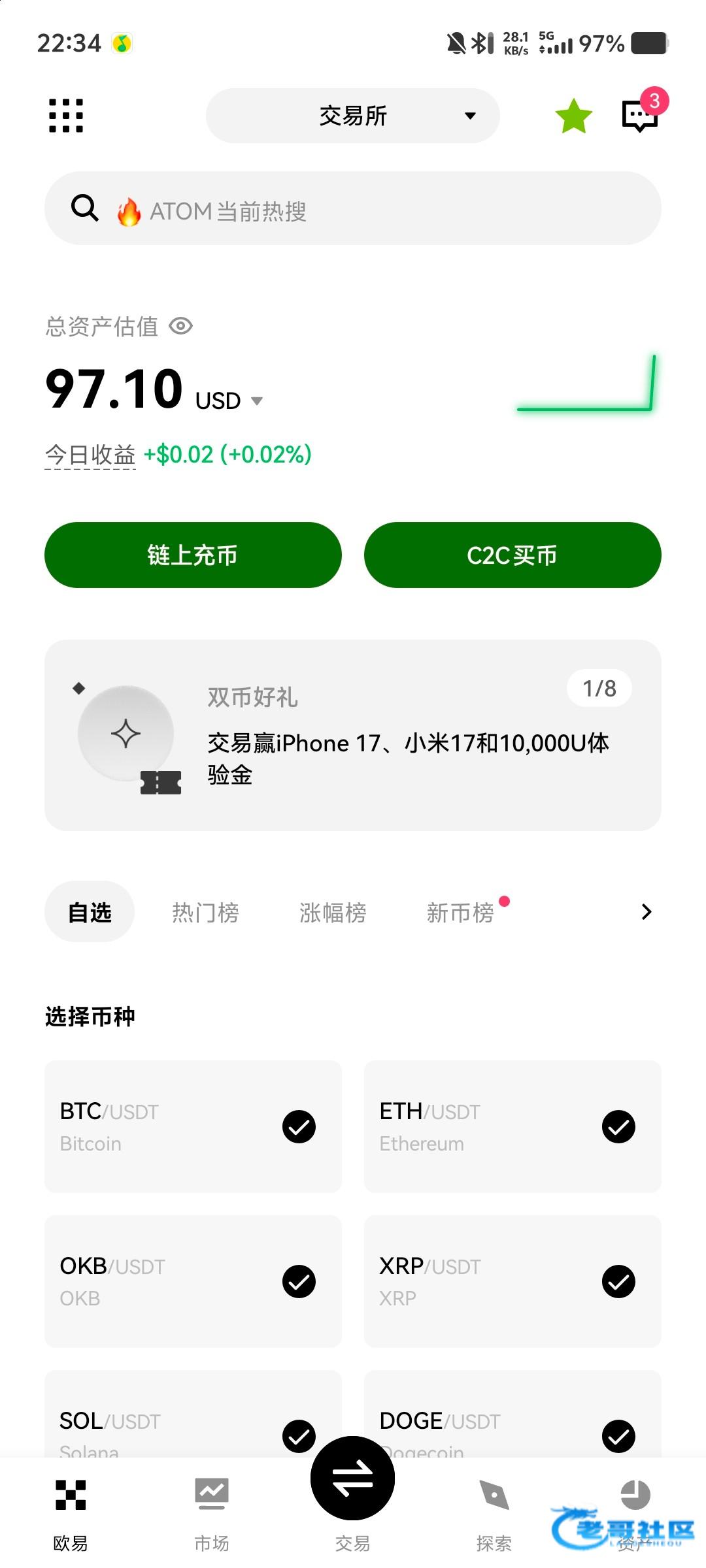Tap the ATOM 当前热搜 search box
The width and height of the screenshot is (706, 1568).
pyautogui.click(x=353, y=209)
